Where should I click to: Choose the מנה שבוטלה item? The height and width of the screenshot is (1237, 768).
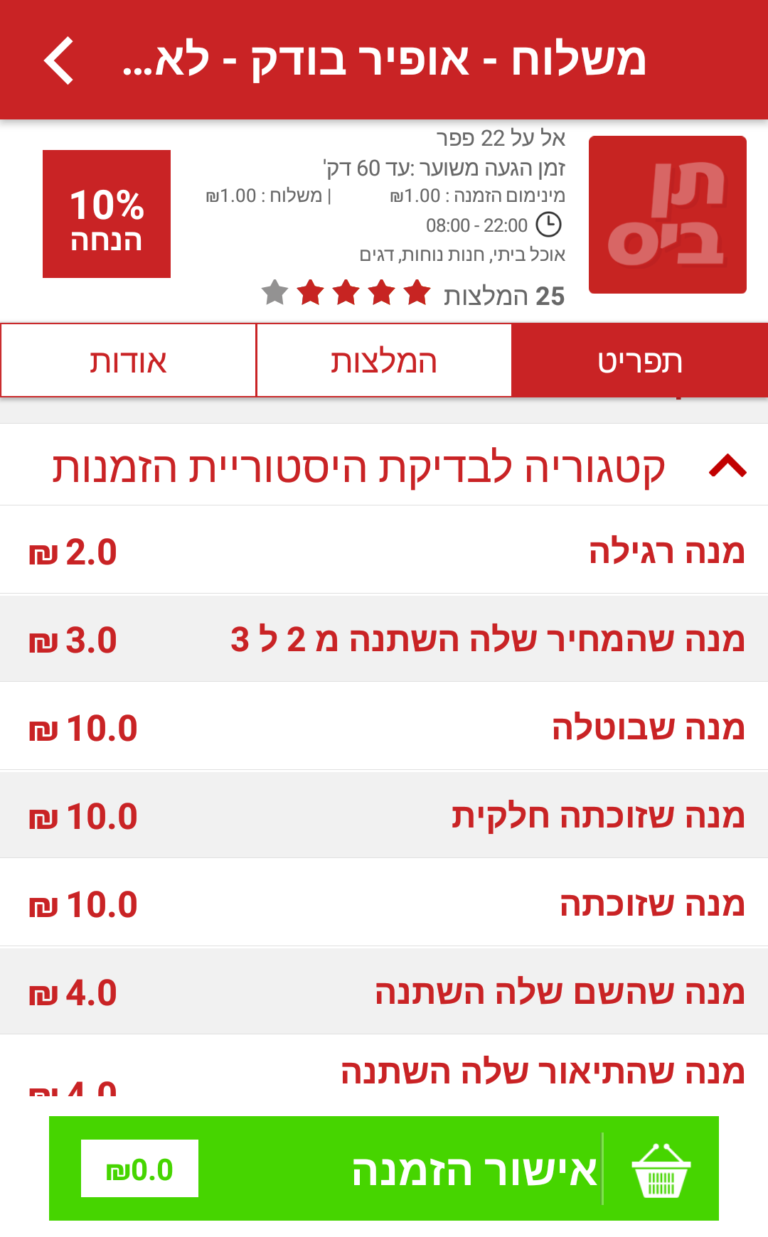click(x=384, y=727)
